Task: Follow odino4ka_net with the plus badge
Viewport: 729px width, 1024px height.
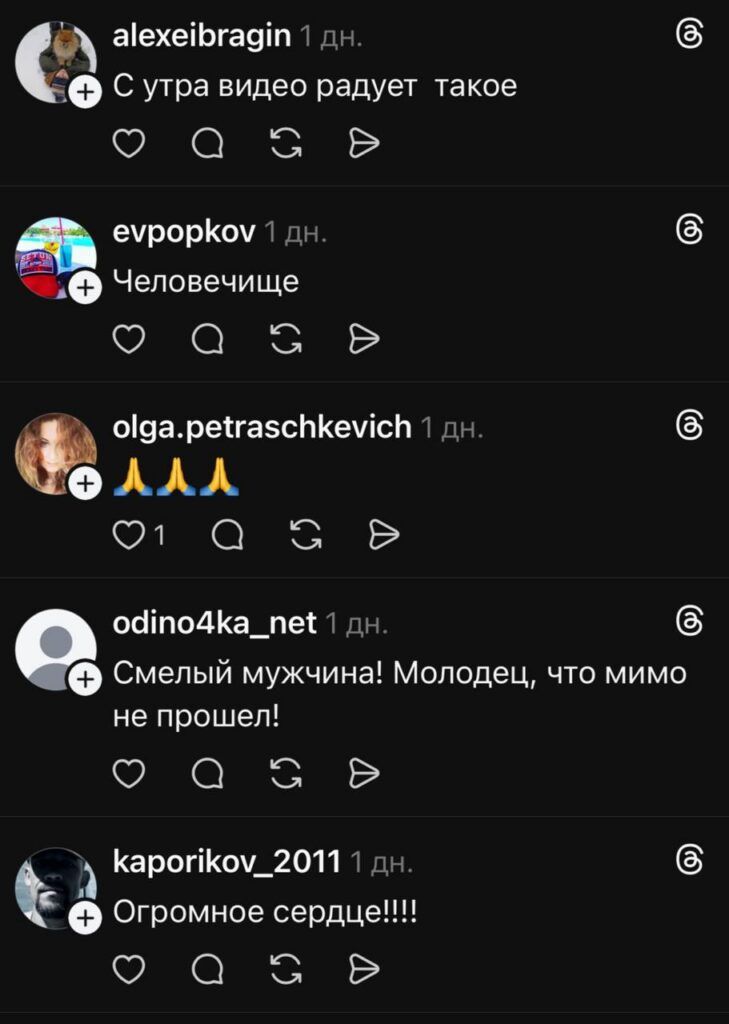Action: [x=86, y=681]
